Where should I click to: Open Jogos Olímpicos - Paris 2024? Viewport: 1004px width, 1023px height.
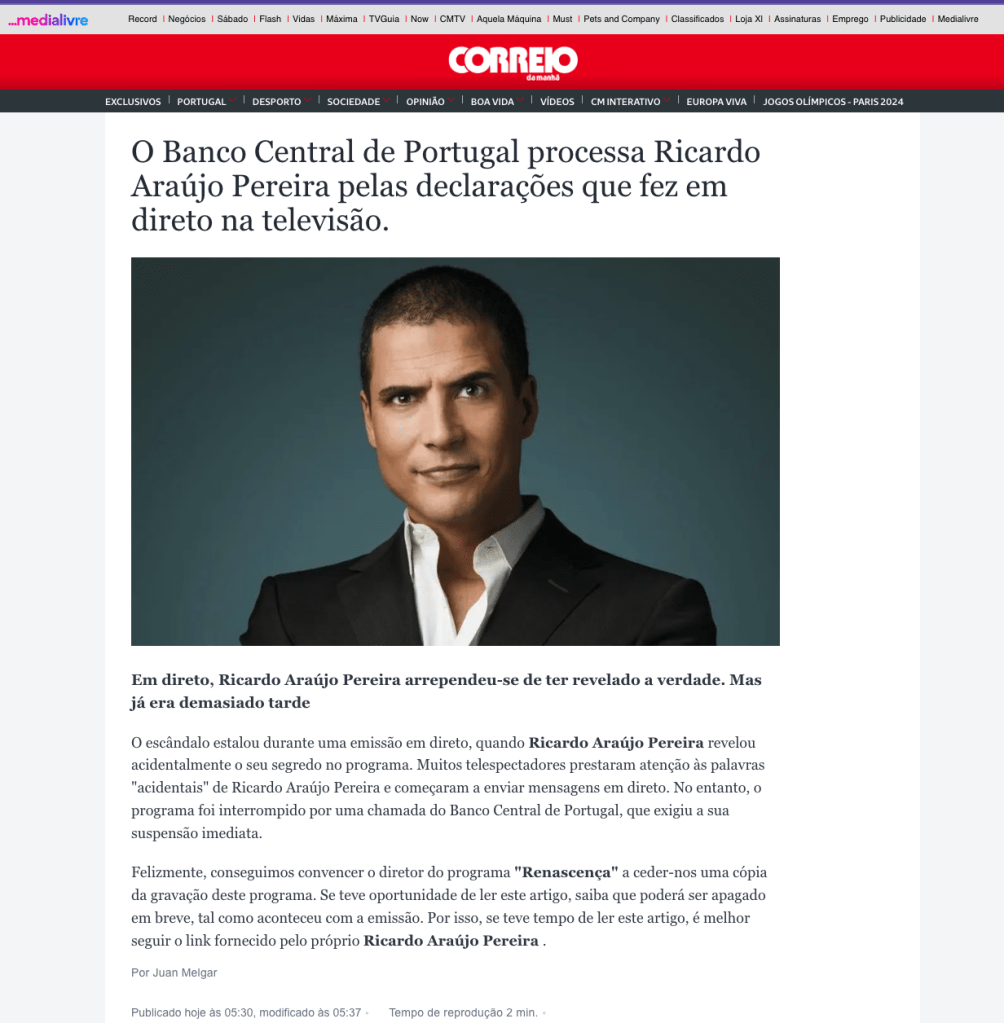click(x=832, y=102)
